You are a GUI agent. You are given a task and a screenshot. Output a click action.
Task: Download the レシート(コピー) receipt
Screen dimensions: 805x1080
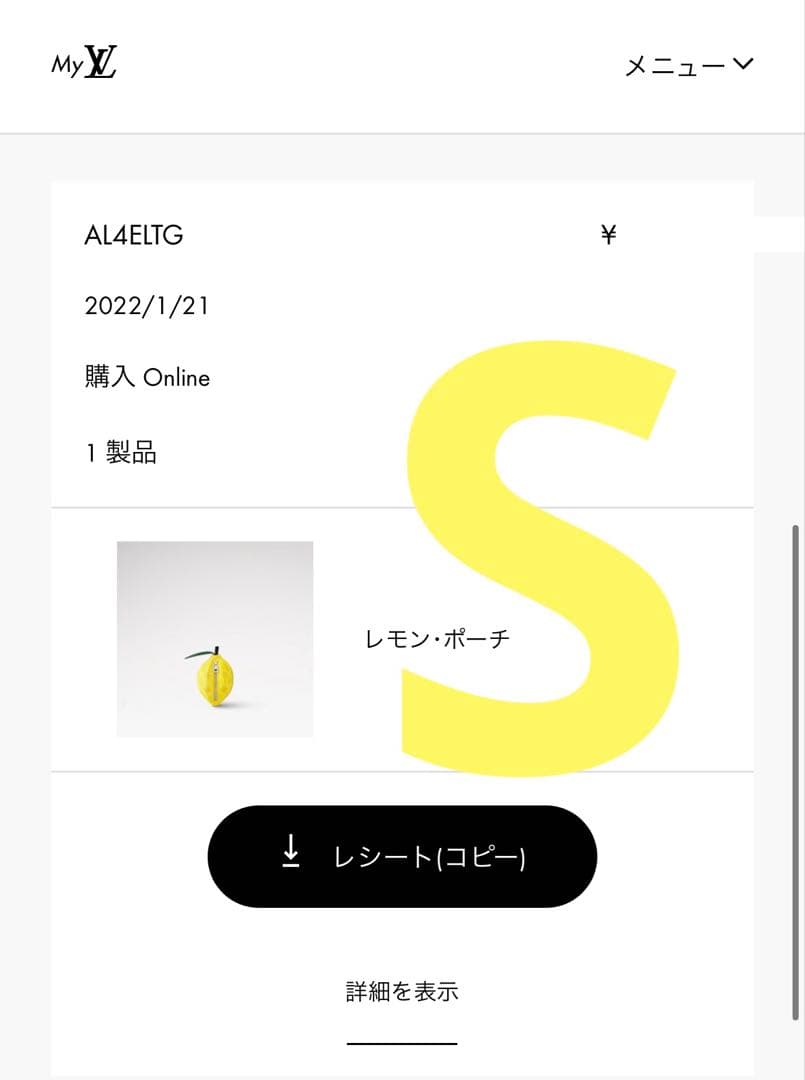(402, 857)
